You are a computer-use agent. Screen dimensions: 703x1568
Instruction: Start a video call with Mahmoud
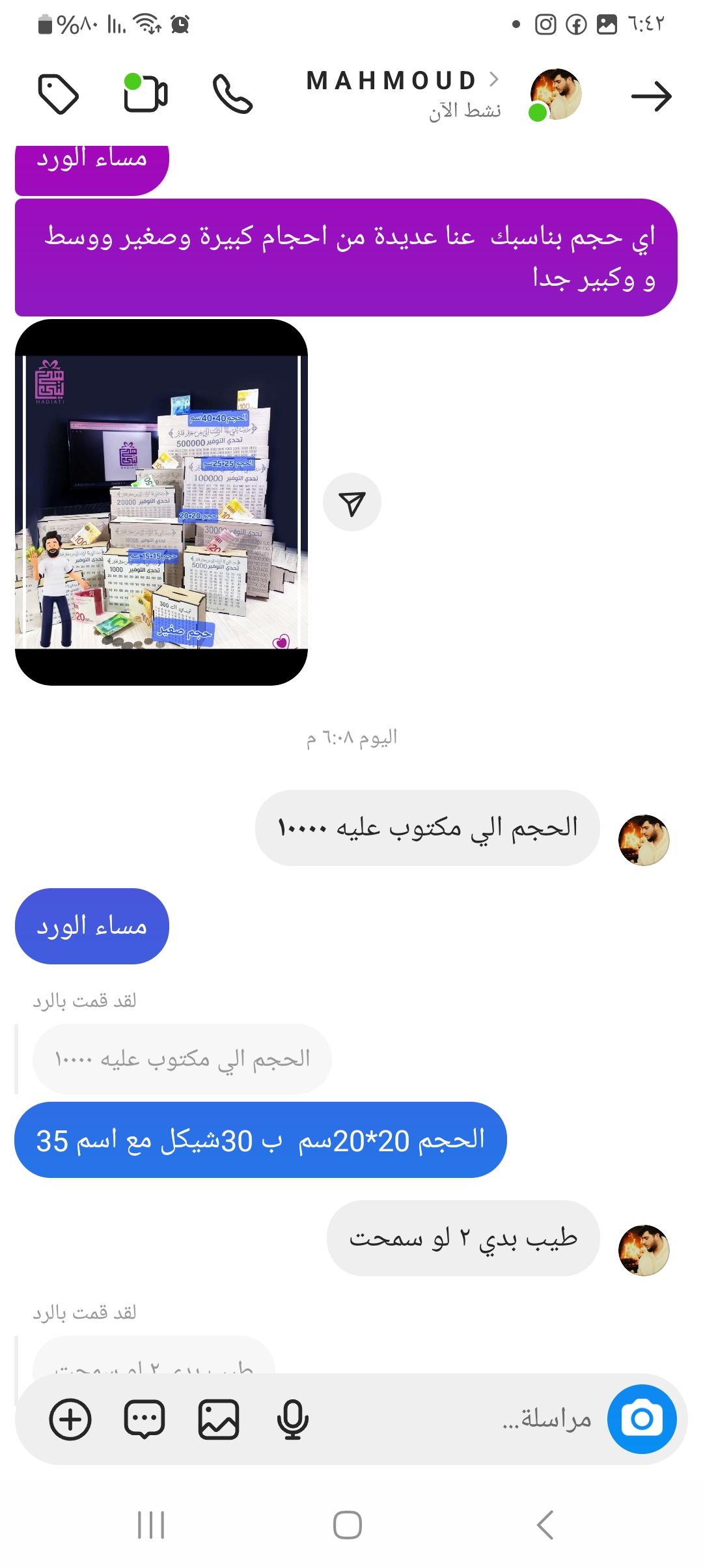pos(146,94)
